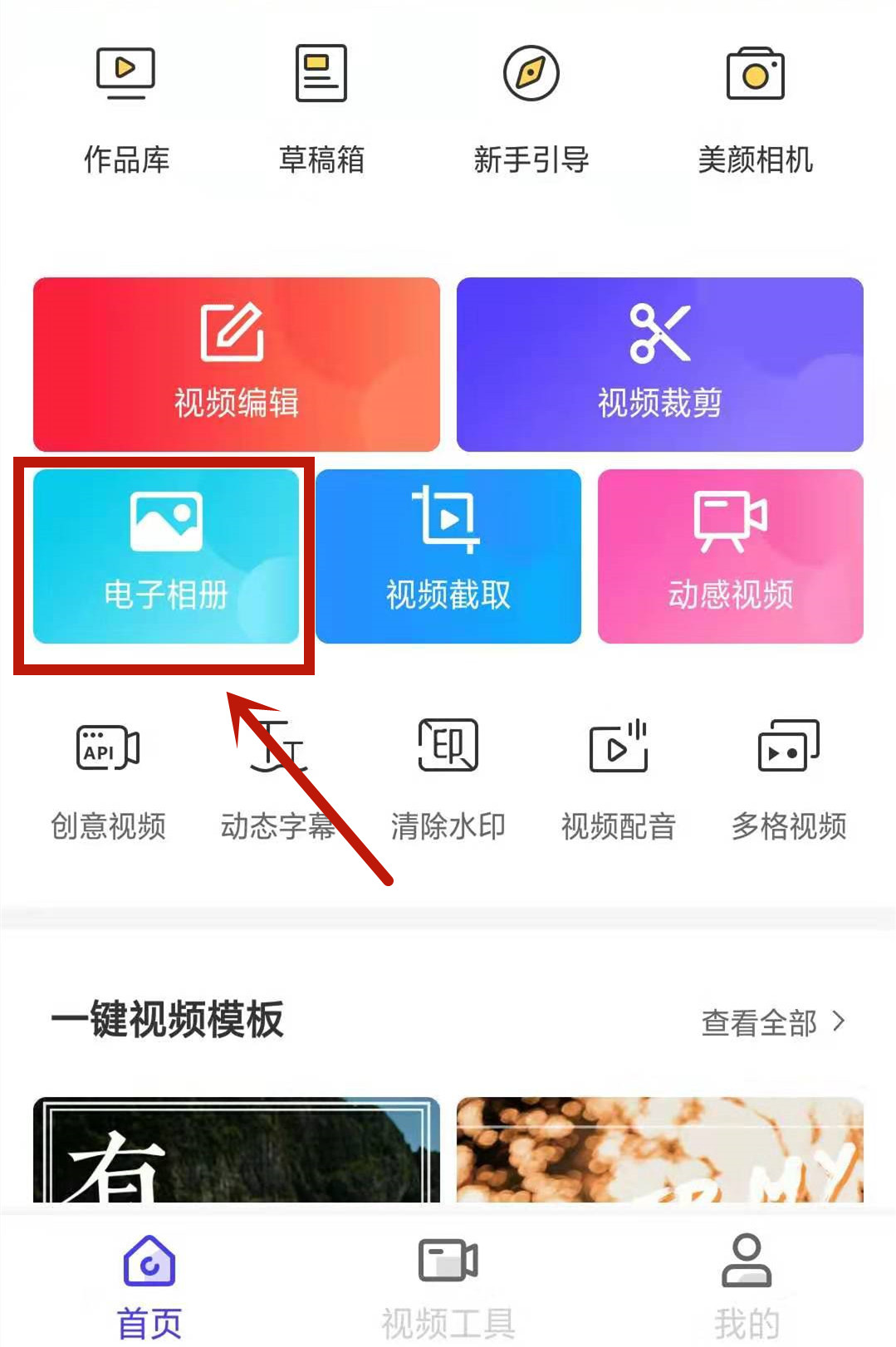This screenshot has height=1347, width=896.
Task: Open 动感视频 dynamic video card
Action: click(730, 556)
